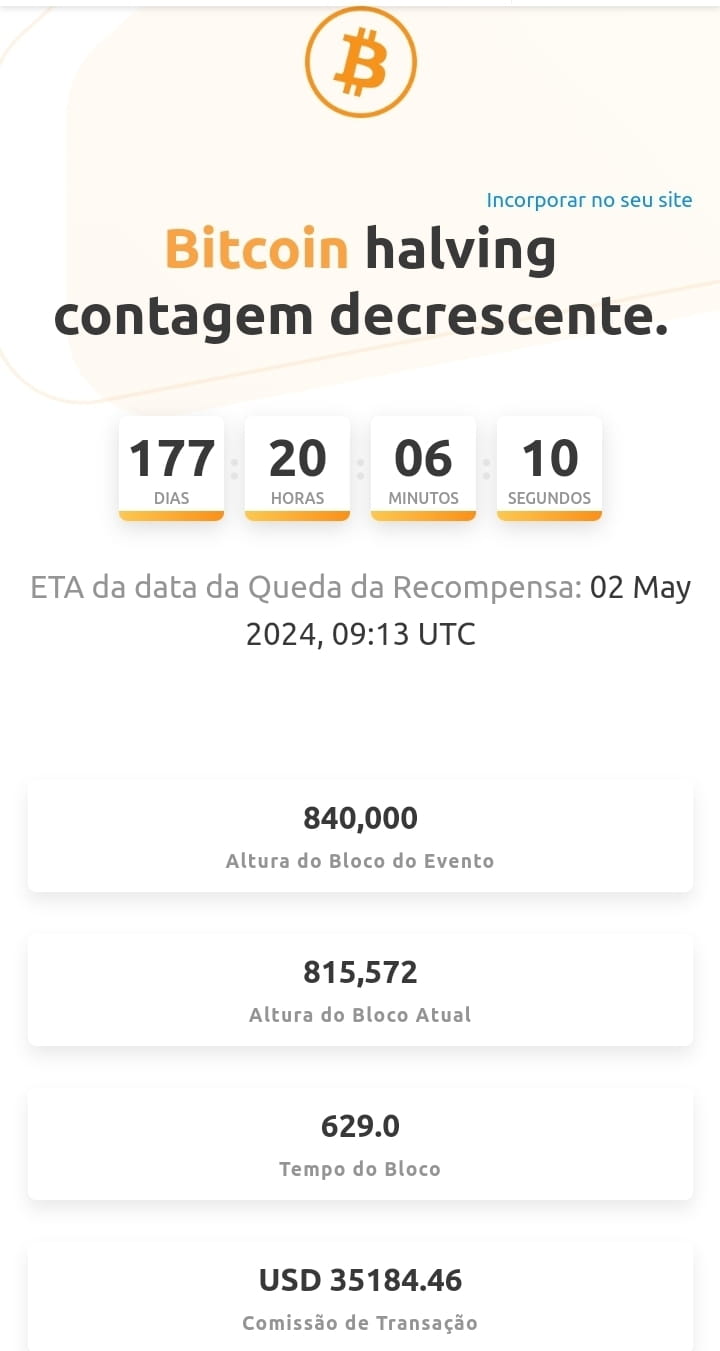Click the 'Altura do Bloco do Evento' card
720x1351 pixels.
(360, 835)
